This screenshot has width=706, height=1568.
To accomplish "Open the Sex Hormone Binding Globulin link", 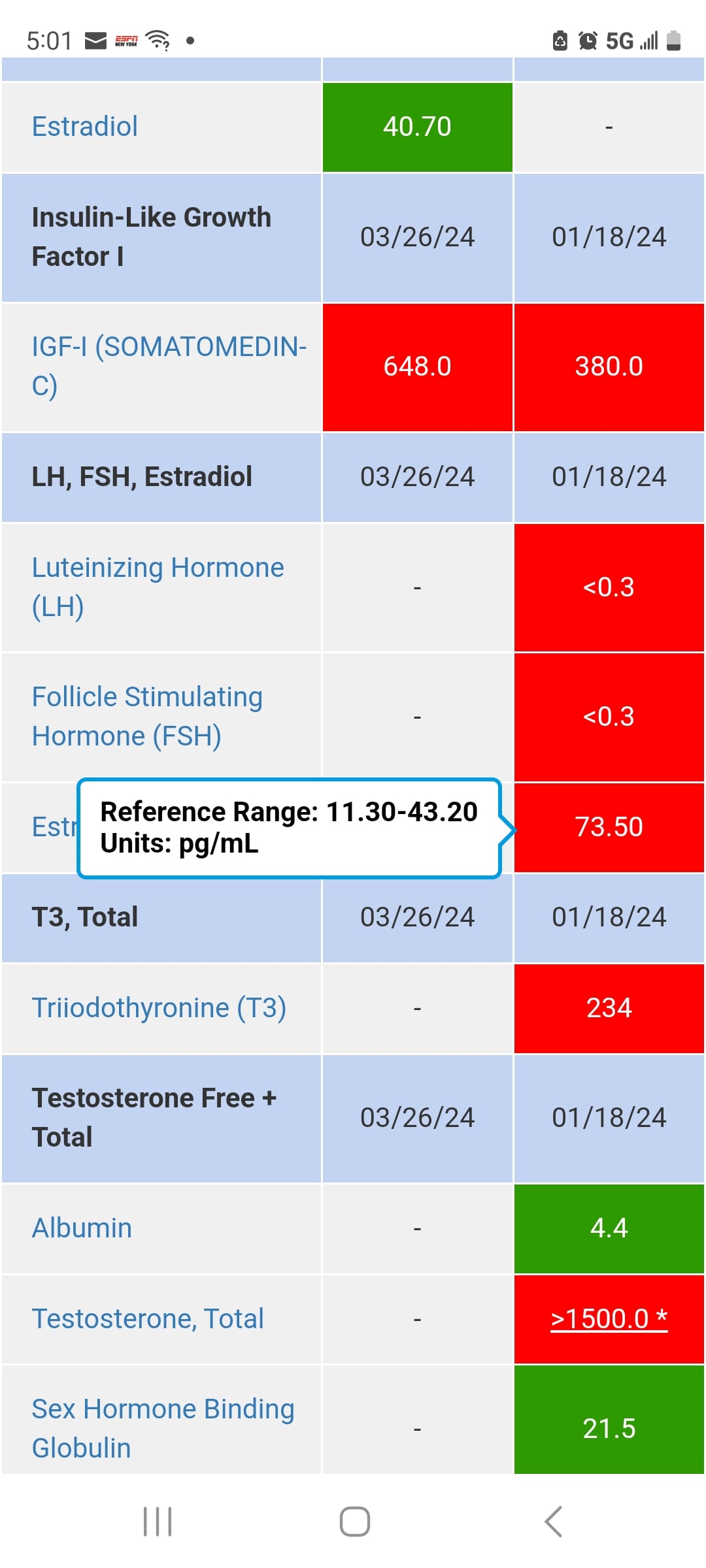I will pos(163,1428).
